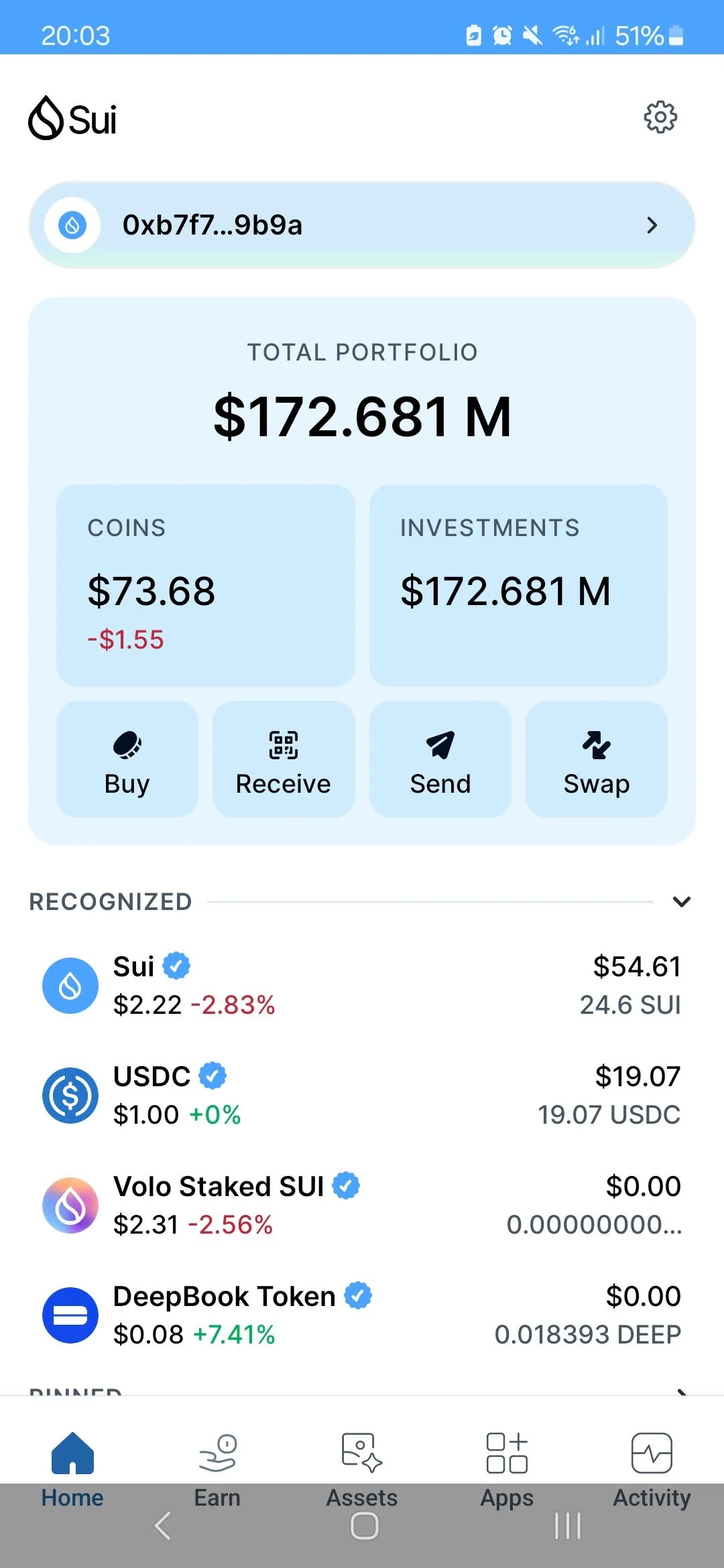Open the Coins balance card
The height and width of the screenshot is (1568, 724).
206,586
